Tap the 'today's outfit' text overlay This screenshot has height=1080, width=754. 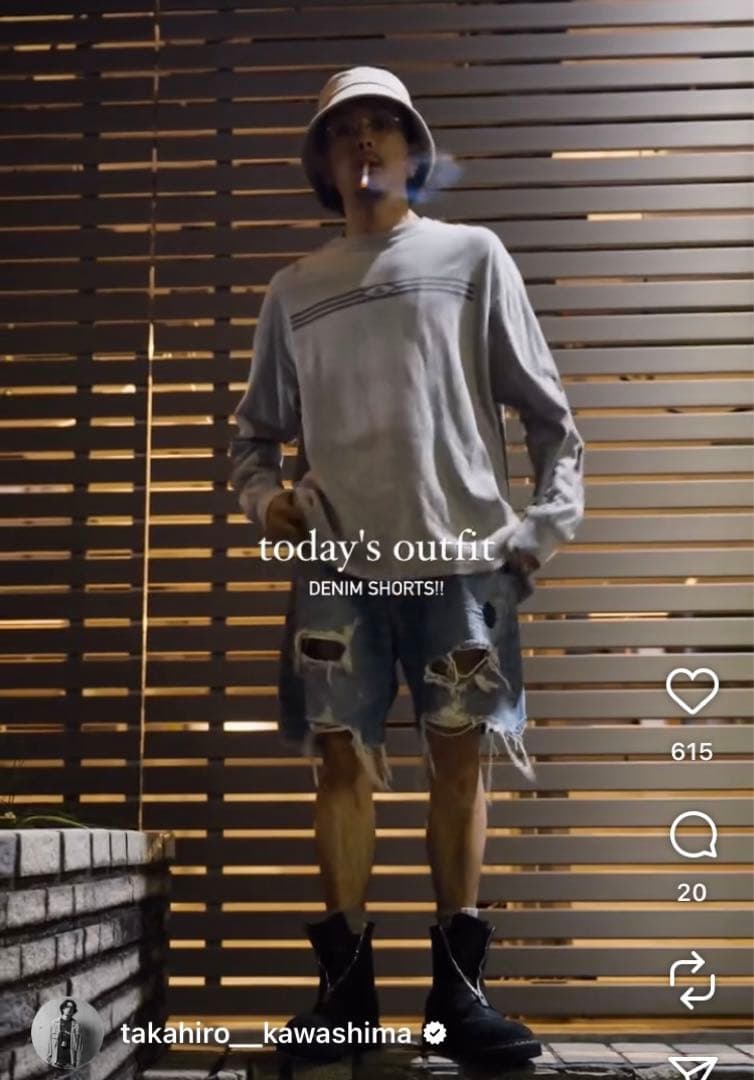pyautogui.click(x=377, y=546)
